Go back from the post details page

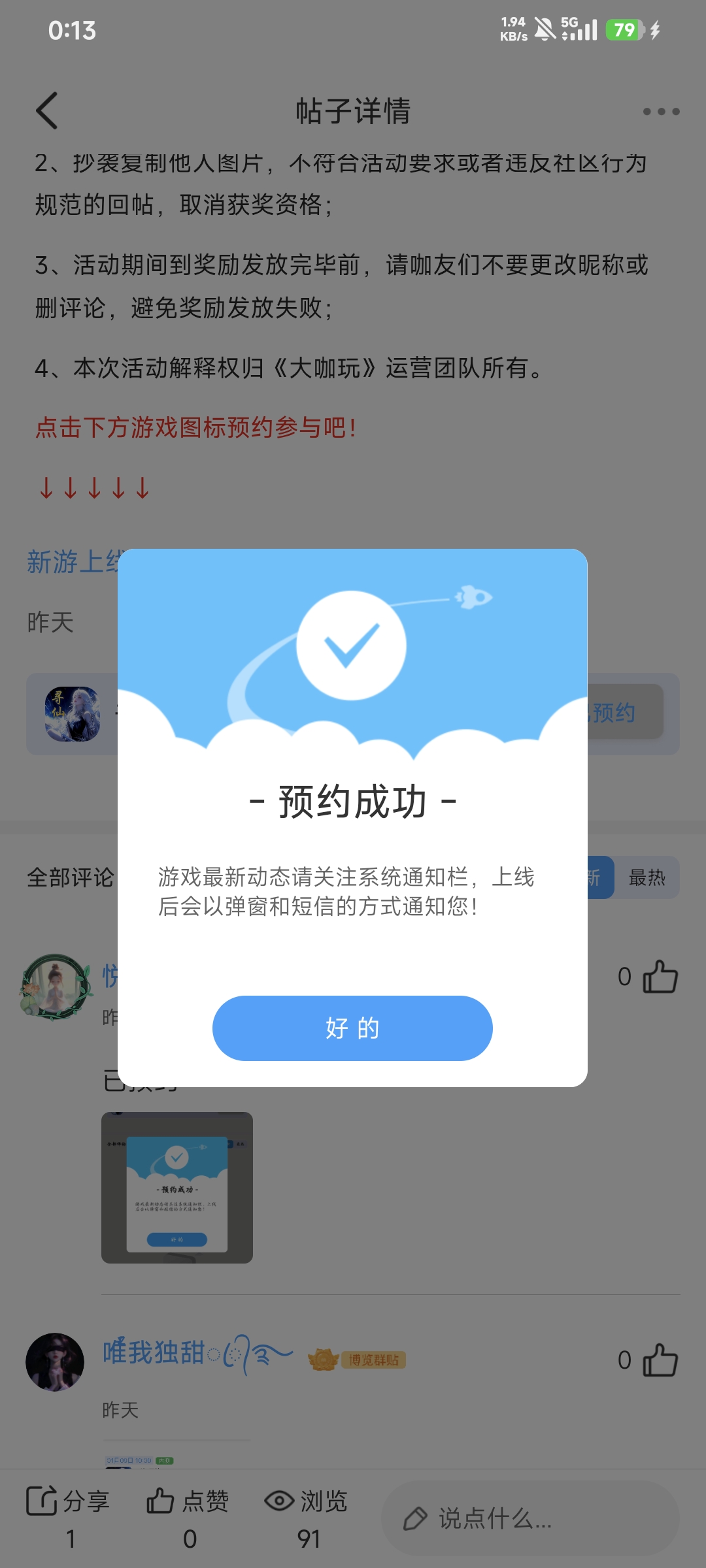click(x=47, y=110)
